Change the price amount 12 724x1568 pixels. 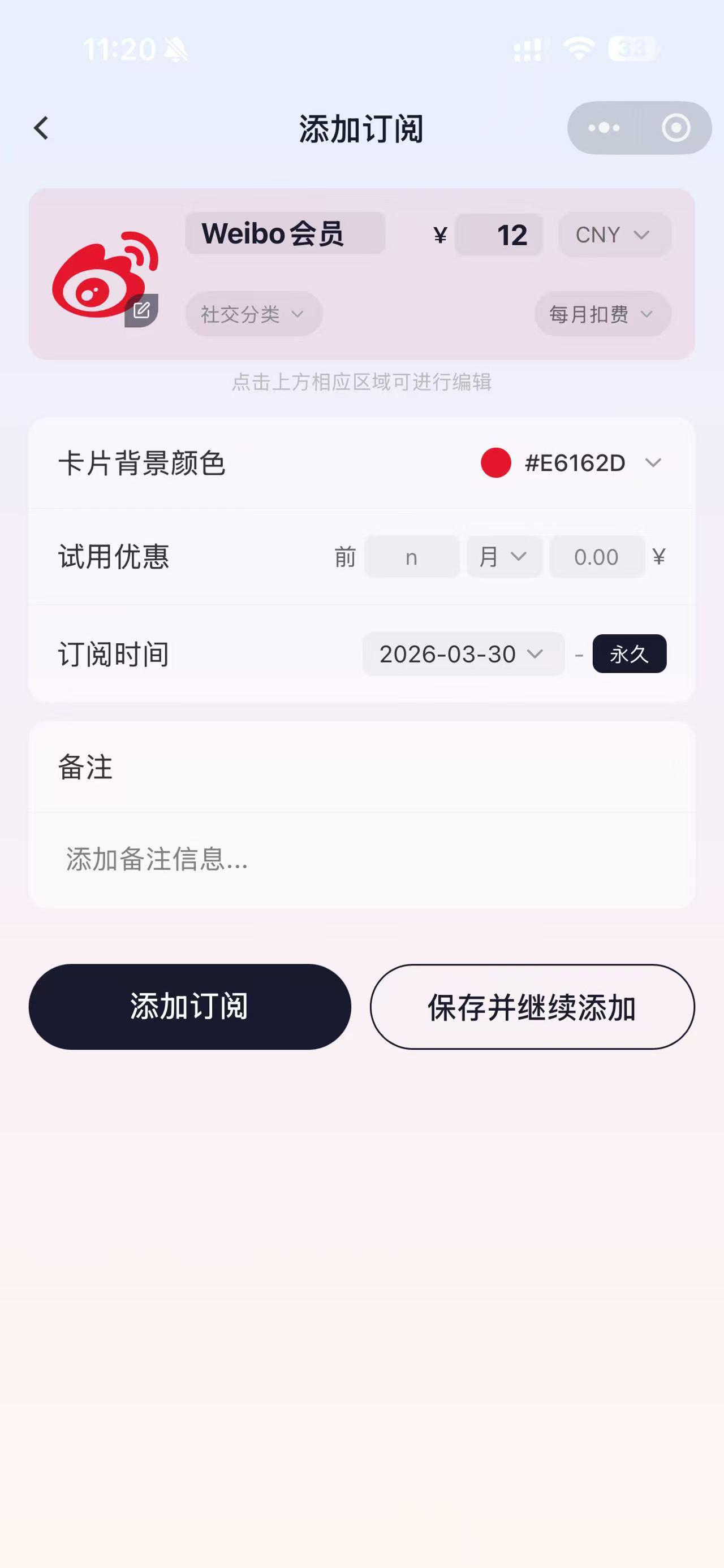point(499,235)
